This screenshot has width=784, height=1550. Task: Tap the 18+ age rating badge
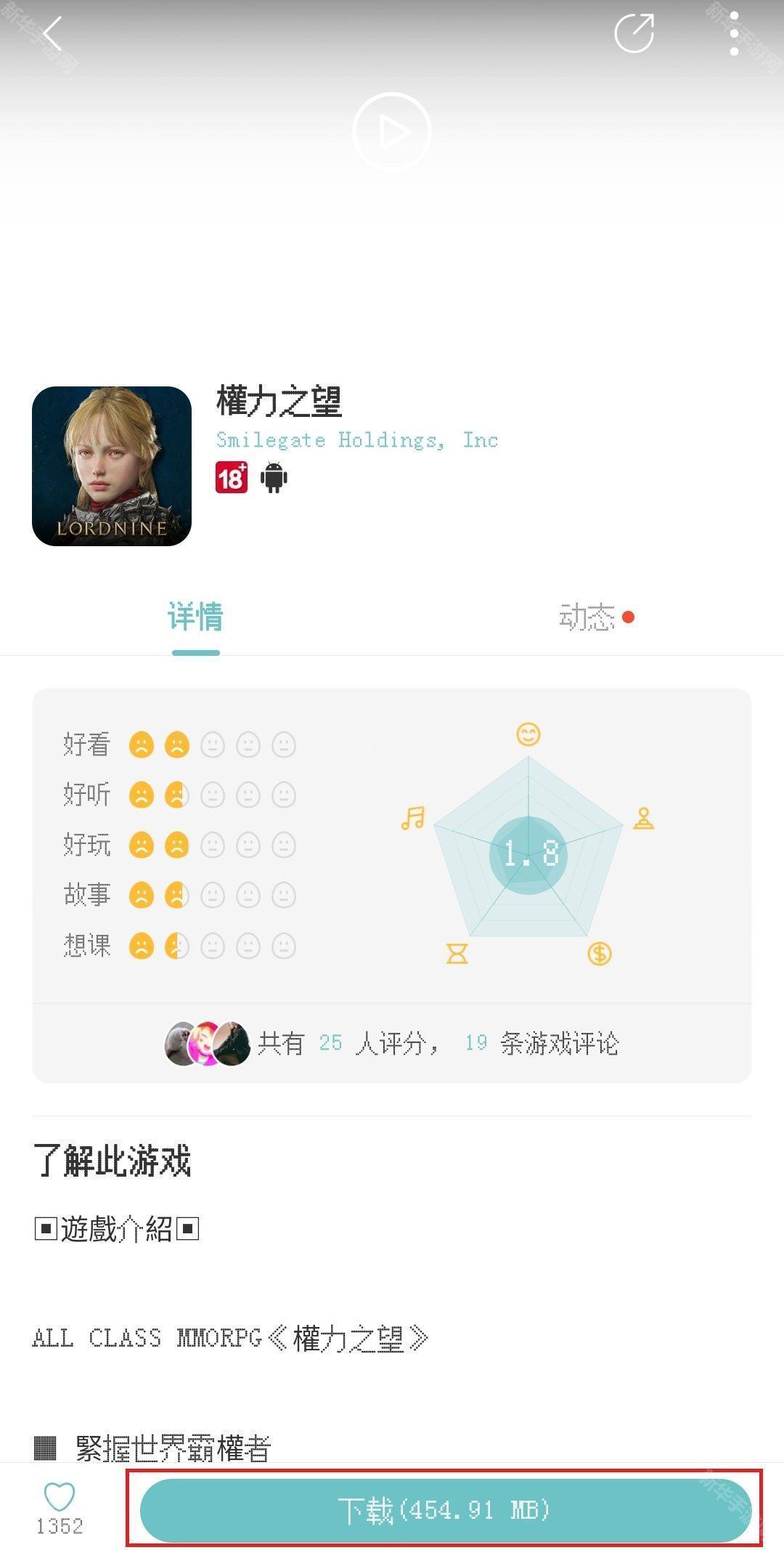229,477
